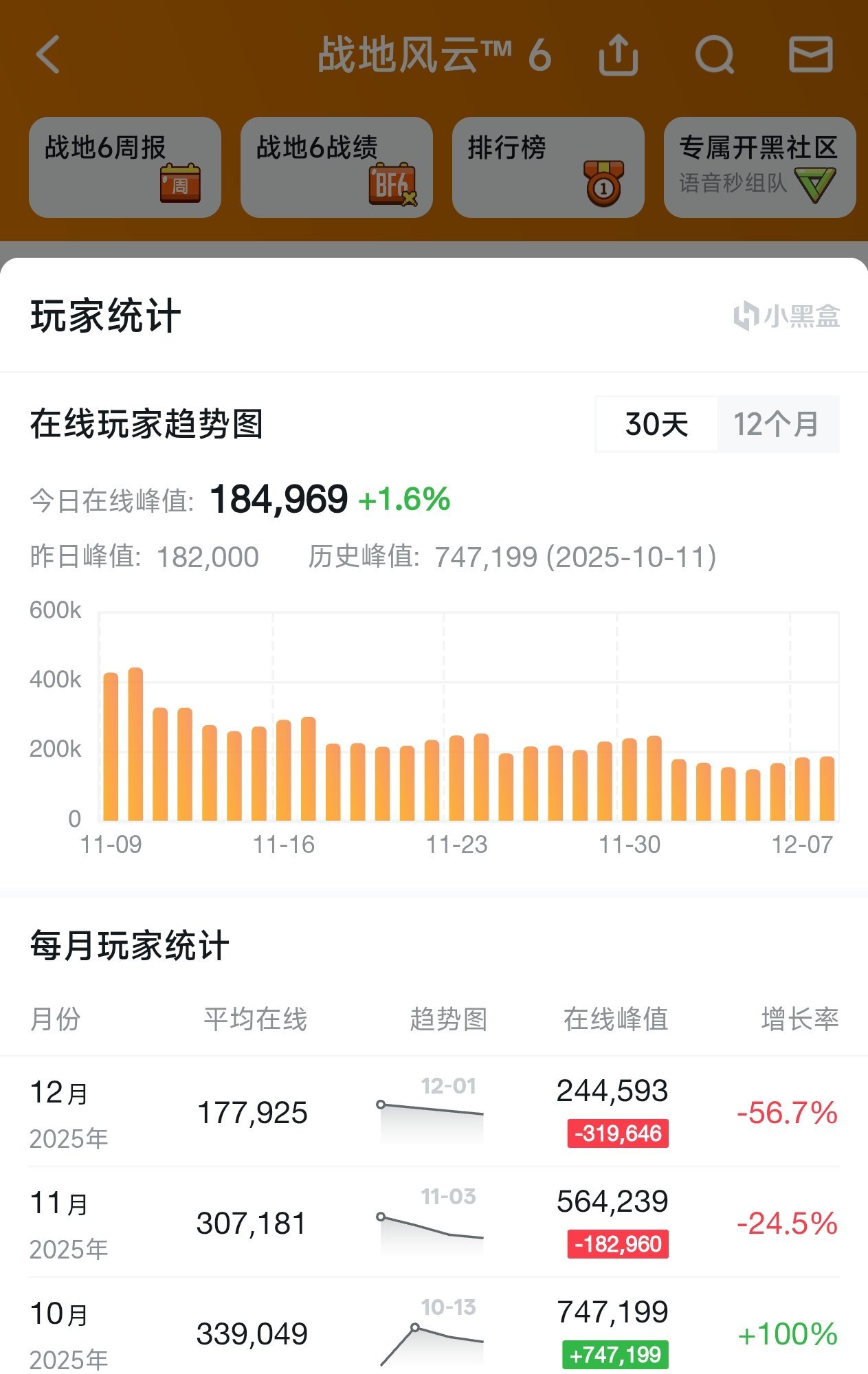Share the Battlefield 6 page
868x1374 pixels.
619,54
